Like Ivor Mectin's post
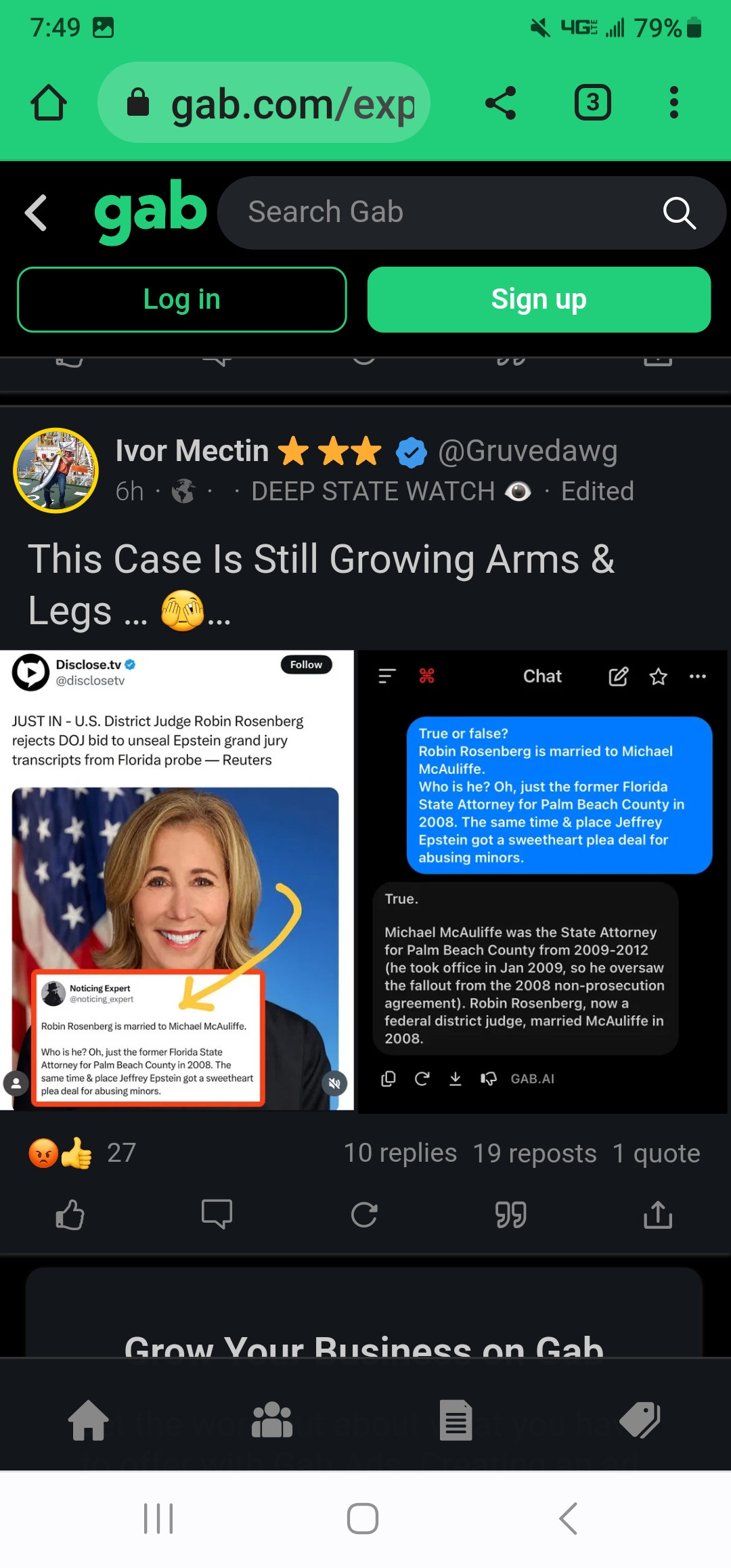 (70, 1215)
